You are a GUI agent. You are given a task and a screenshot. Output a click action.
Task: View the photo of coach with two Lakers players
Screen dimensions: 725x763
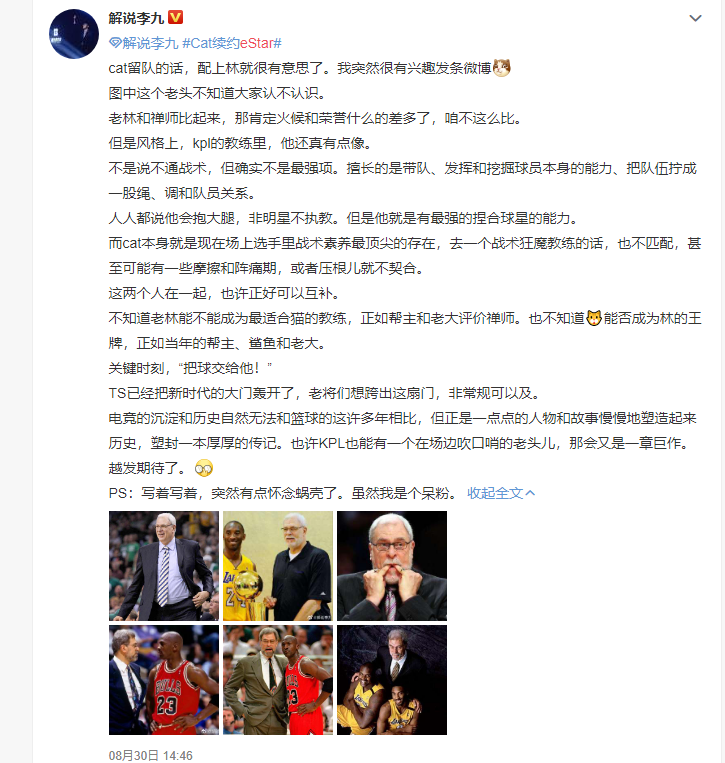(x=392, y=680)
